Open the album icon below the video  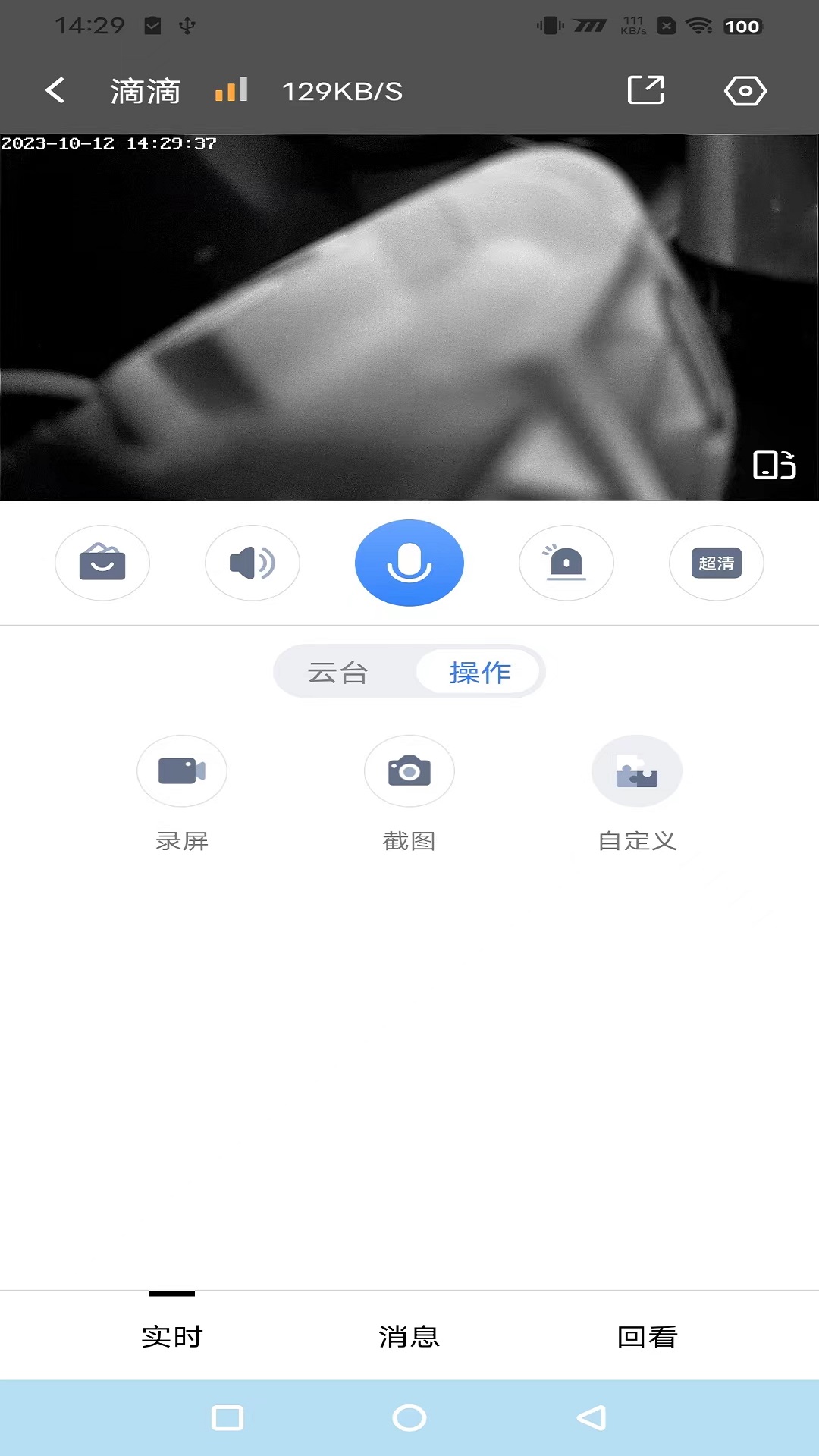tap(102, 563)
